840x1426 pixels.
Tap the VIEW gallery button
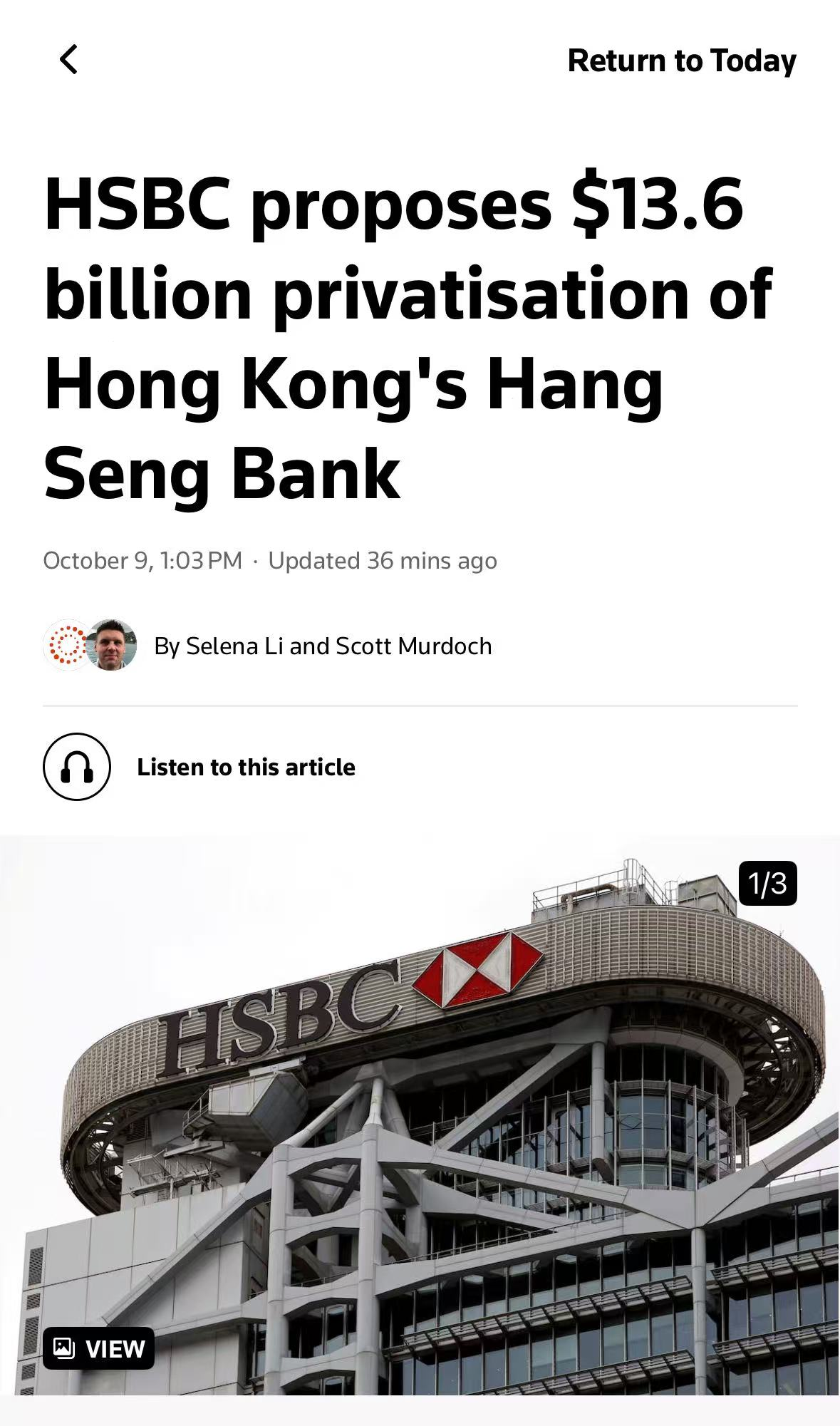point(98,1348)
